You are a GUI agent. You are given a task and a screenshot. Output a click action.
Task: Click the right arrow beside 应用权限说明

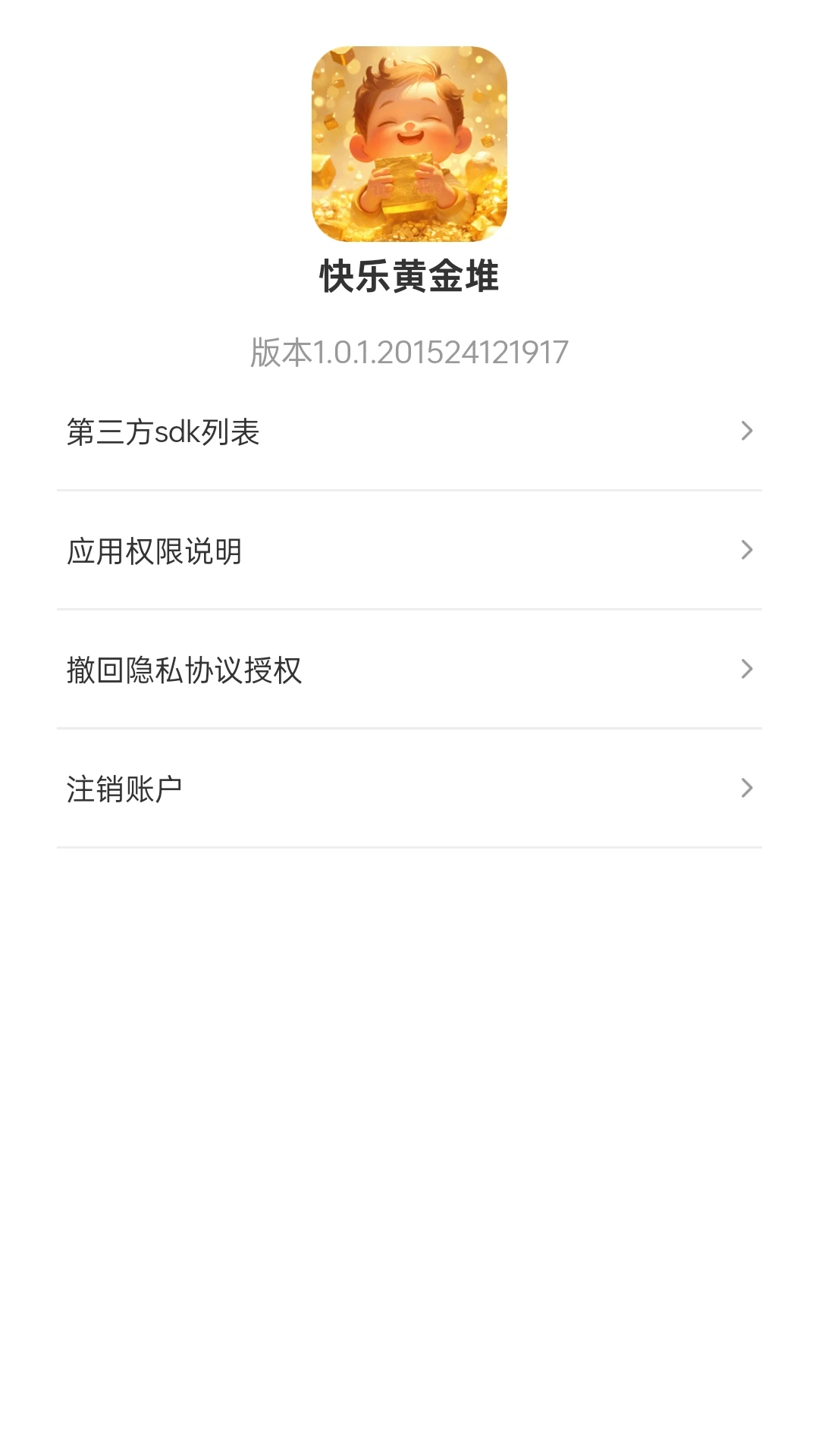point(747,550)
